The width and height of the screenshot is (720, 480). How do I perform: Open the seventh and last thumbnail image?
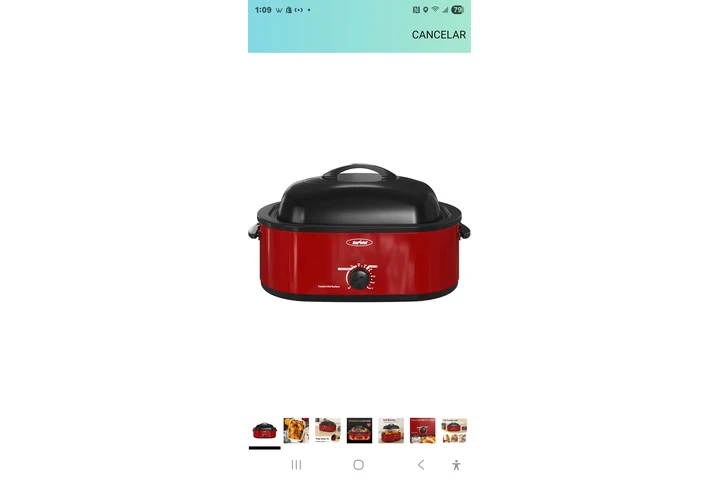454,430
